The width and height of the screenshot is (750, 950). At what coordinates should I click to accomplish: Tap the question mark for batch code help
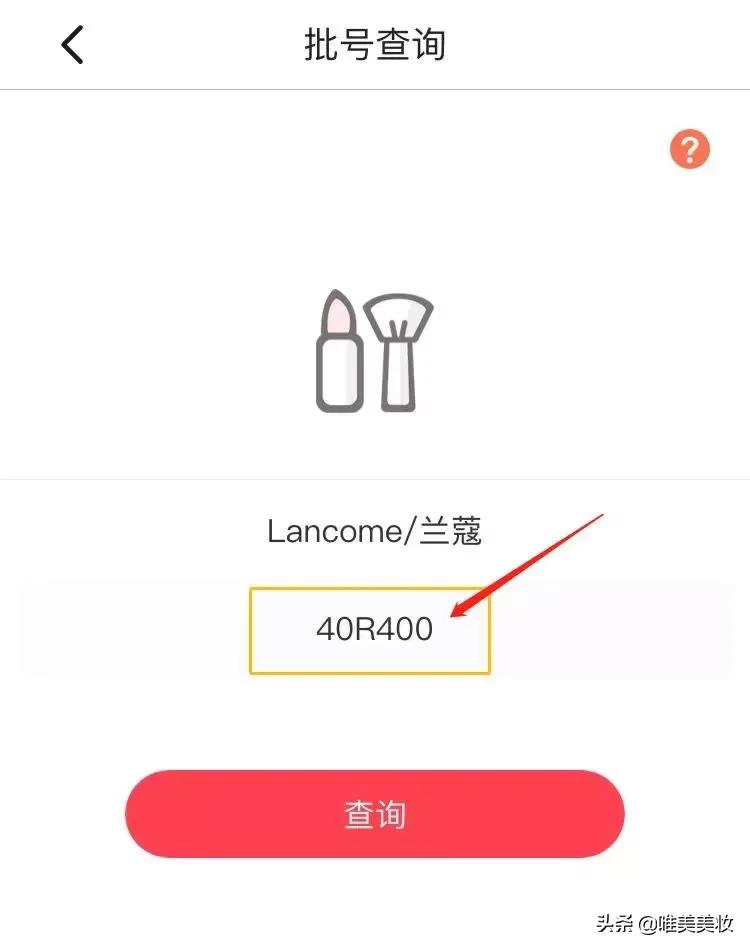pos(688,148)
